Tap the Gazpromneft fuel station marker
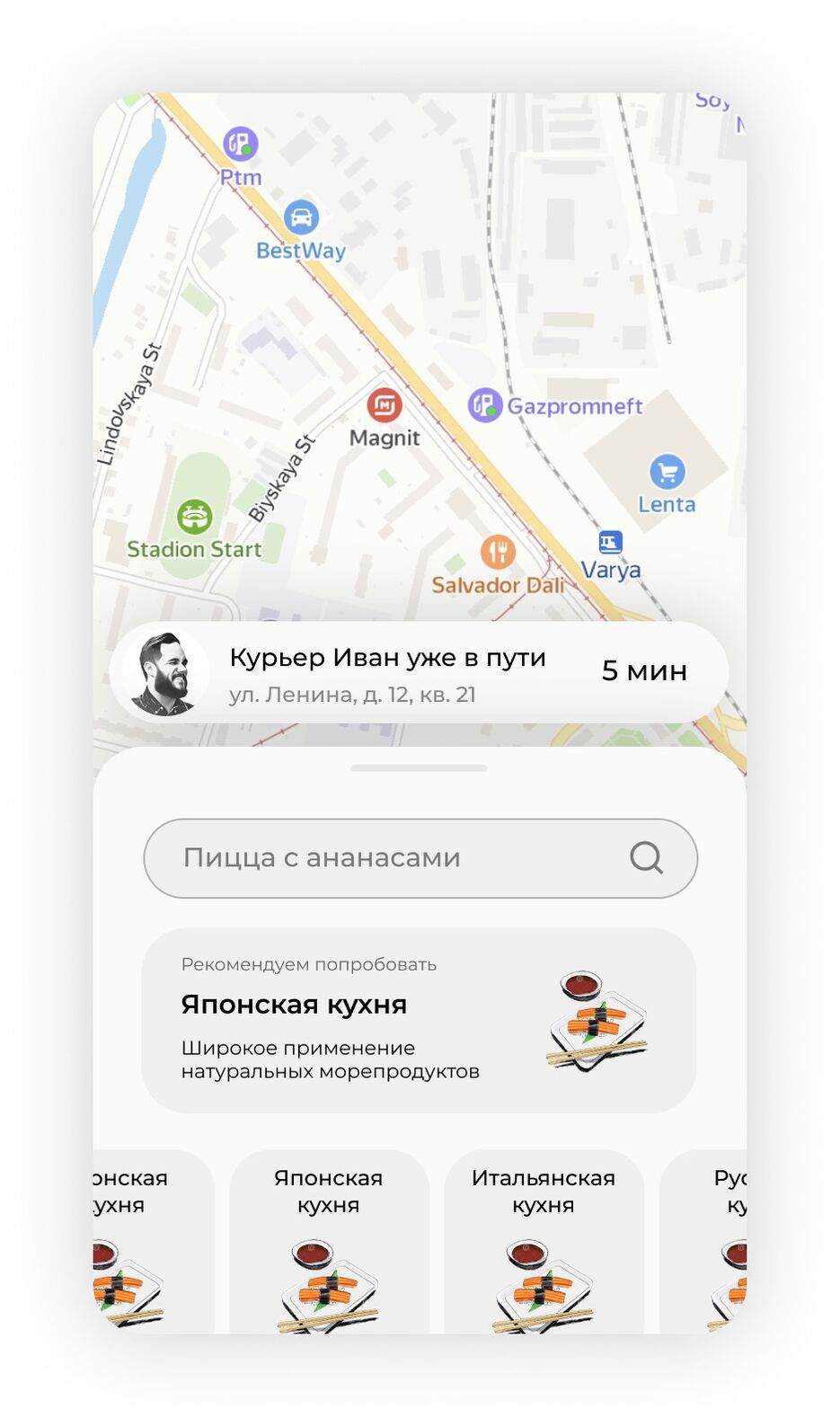 [484, 405]
